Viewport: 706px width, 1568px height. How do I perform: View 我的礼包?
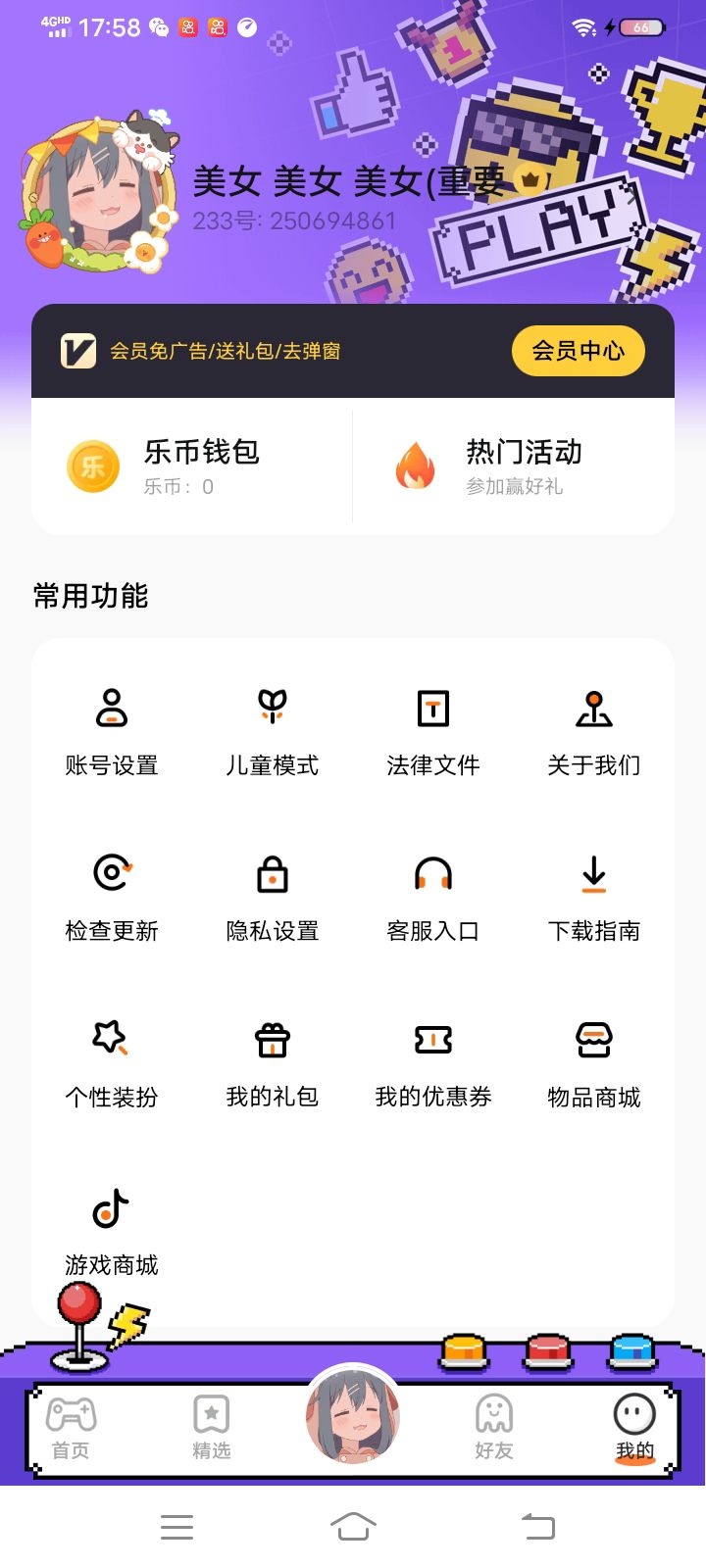(x=273, y=1061)
